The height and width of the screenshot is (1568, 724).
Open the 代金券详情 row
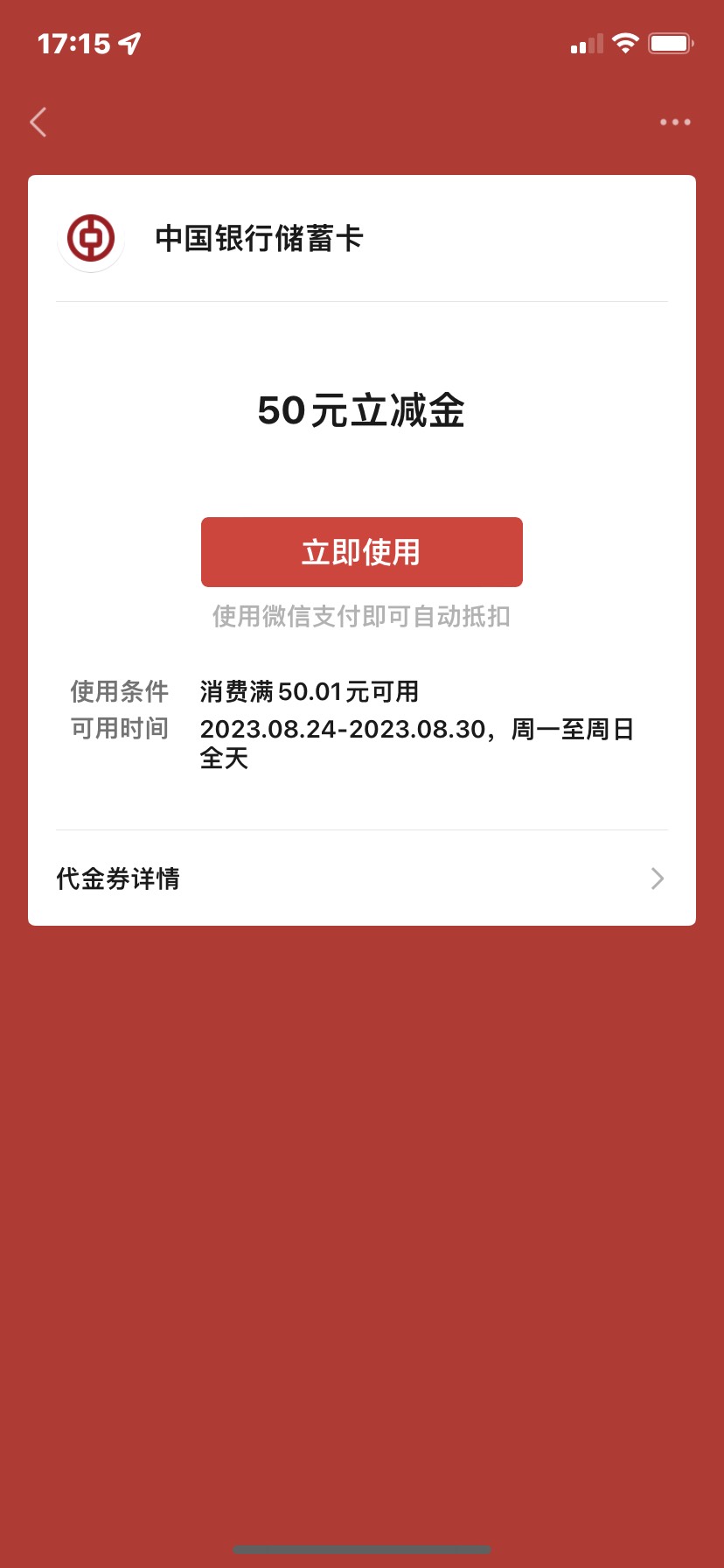[362, 878]
